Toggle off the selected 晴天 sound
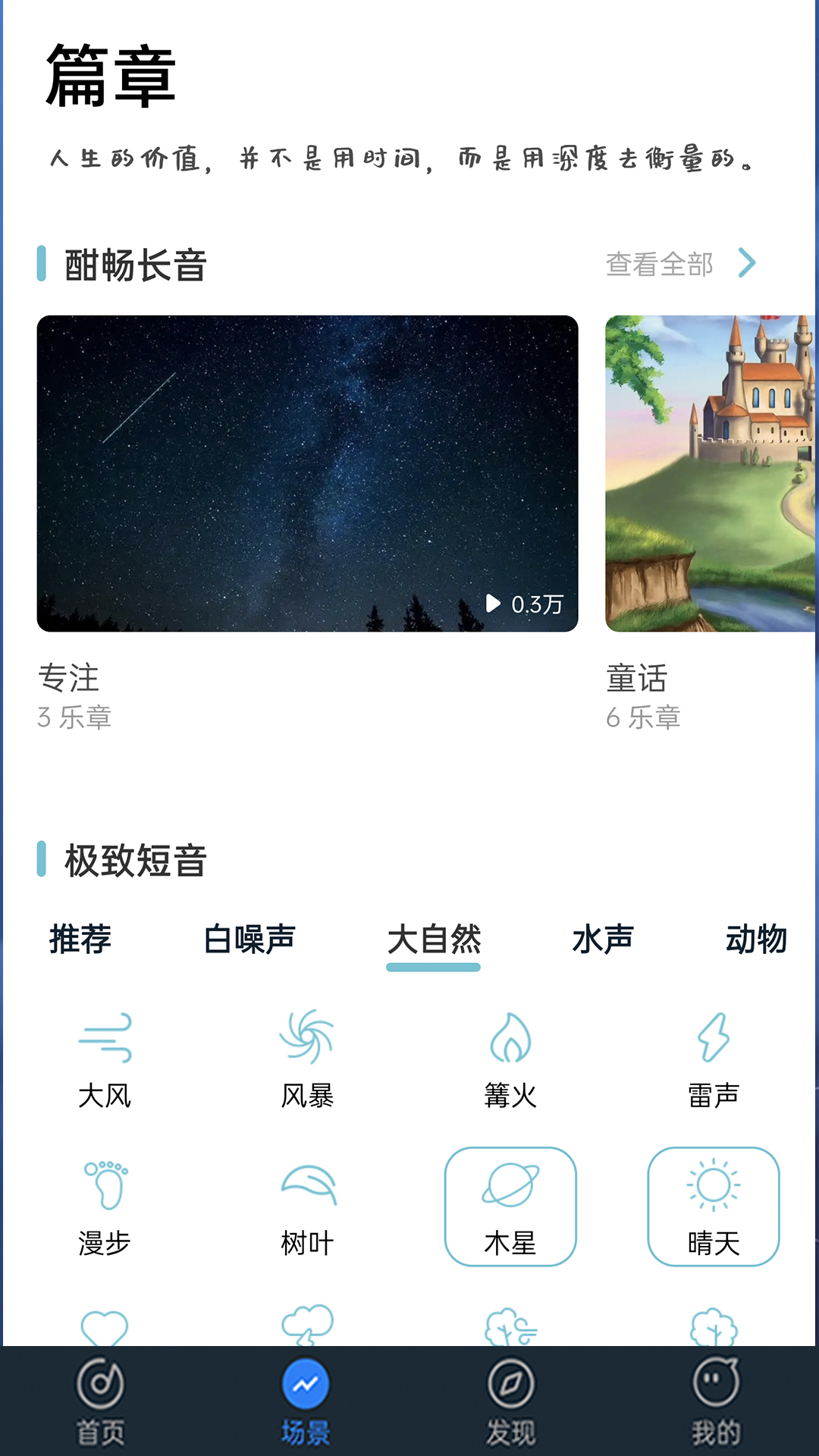This screenshot has width=819, height=1456. 714,1206
